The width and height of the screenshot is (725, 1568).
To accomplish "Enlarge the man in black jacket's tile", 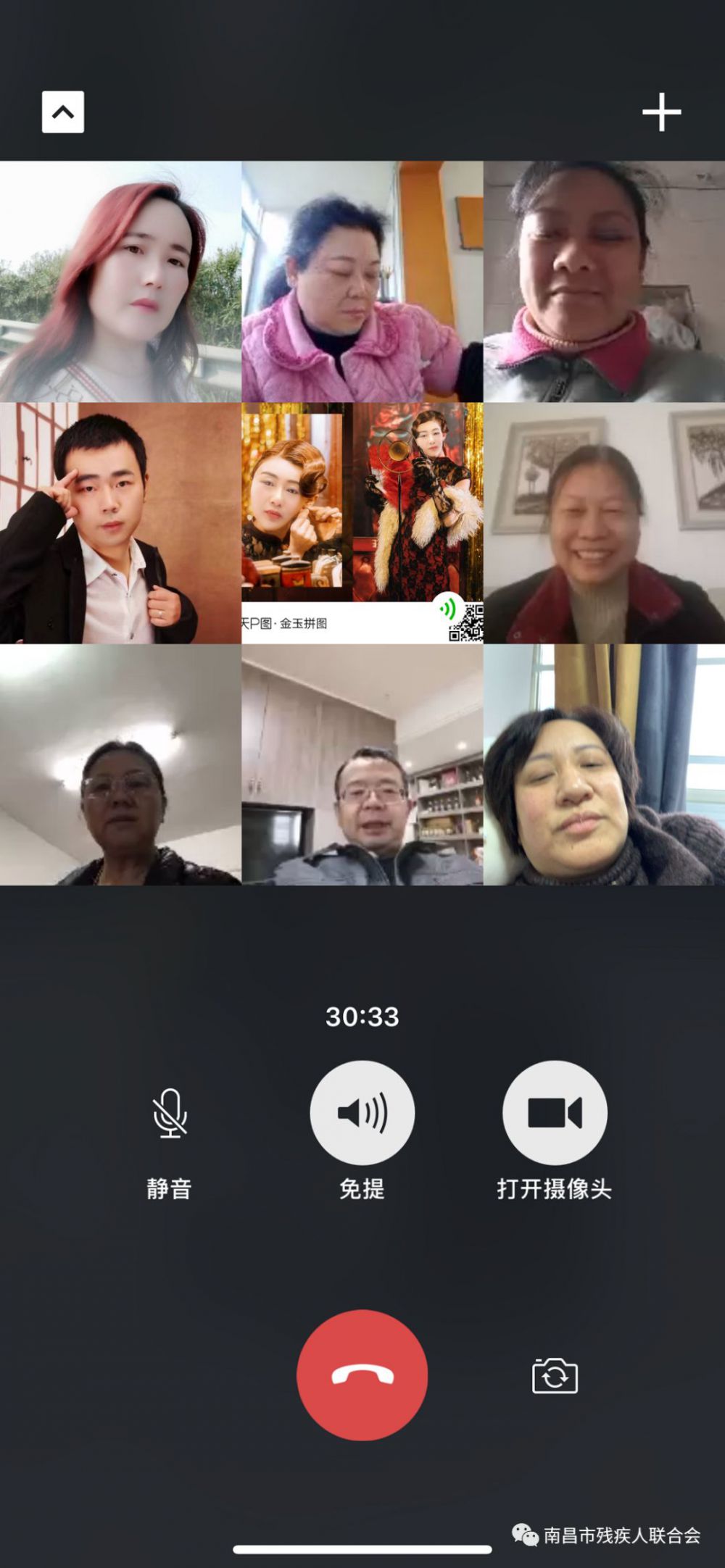I will click(x=120, y=523).
